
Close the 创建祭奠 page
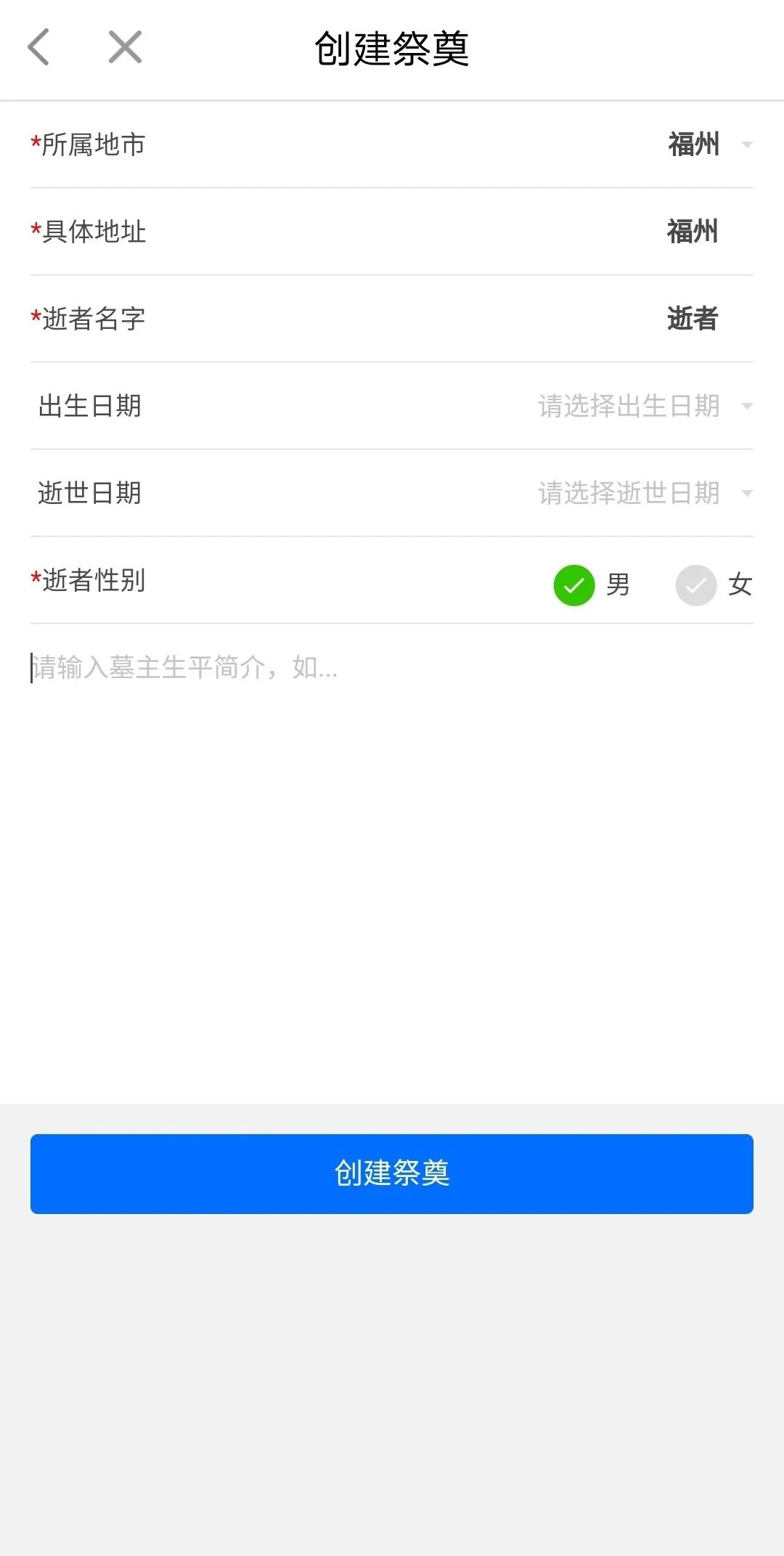[125, 48]
